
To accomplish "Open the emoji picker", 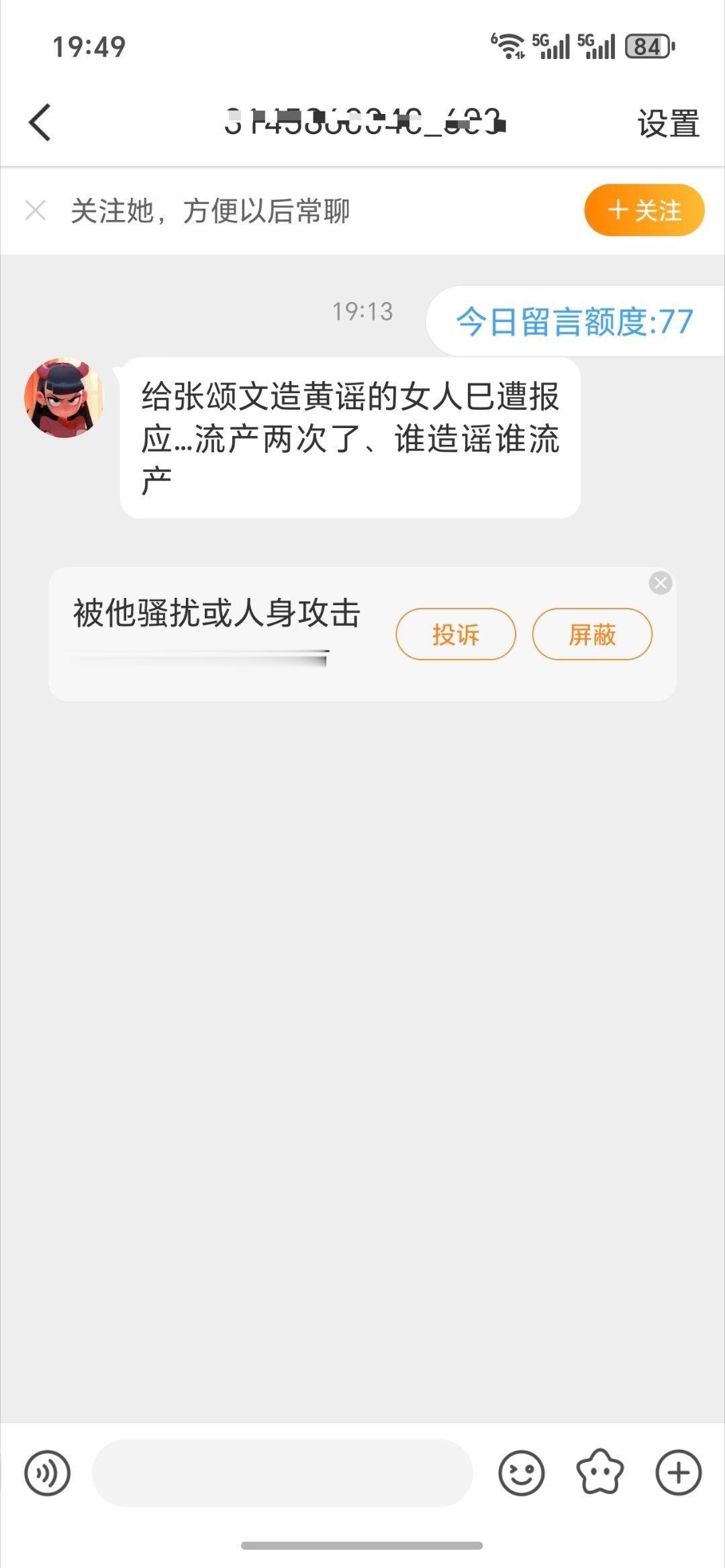I will click(x=521, y=1473).
